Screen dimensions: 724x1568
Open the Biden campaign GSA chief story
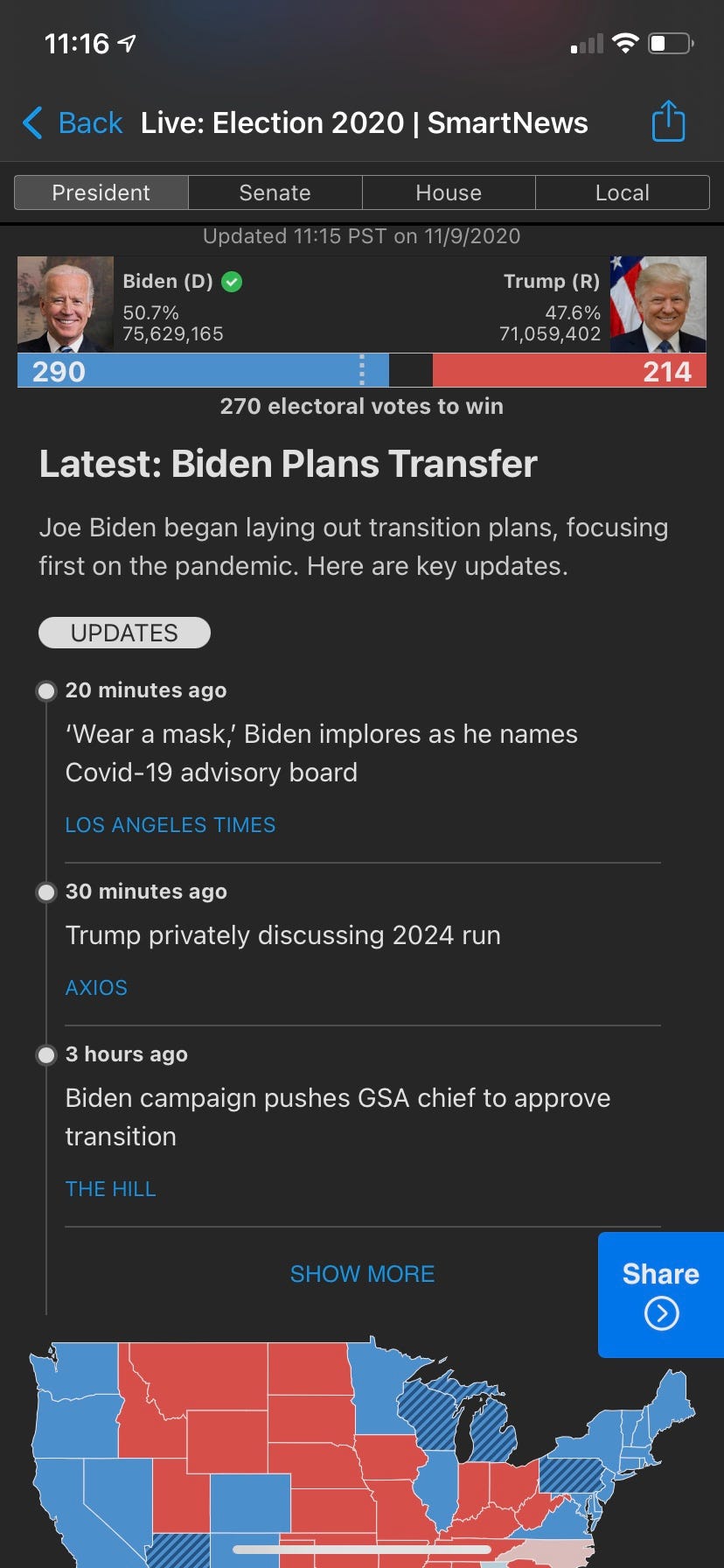click(338, 1117)
